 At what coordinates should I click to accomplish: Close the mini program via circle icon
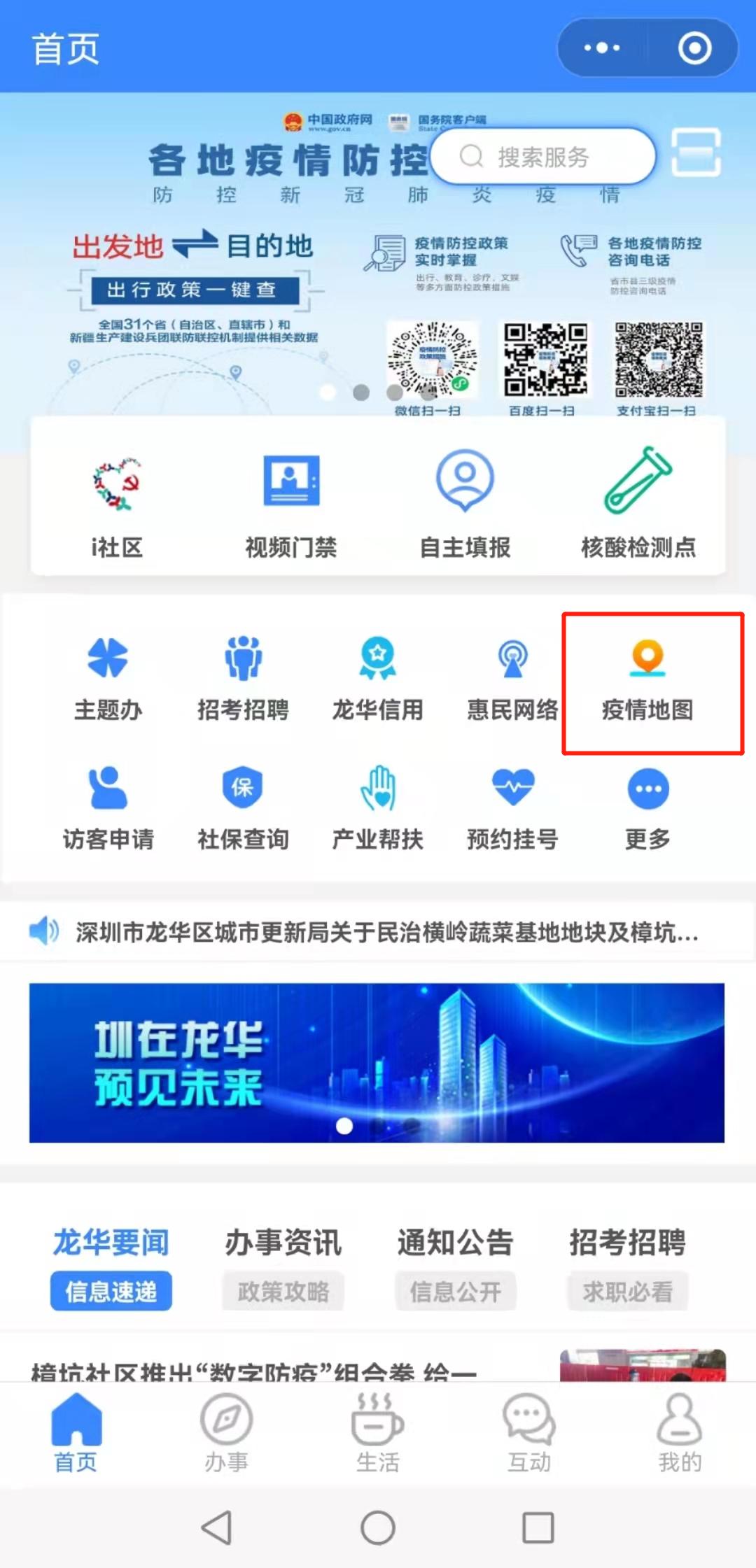(x=694, y=48)
